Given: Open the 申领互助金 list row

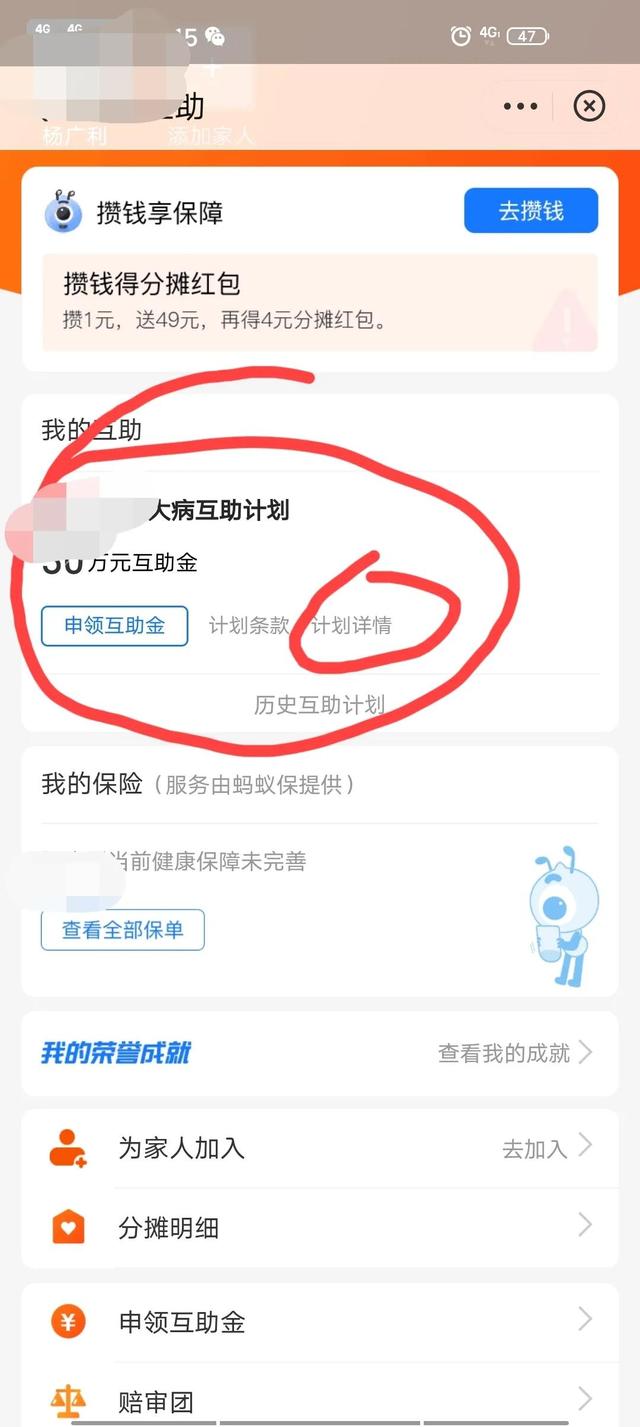Looking at the screenshot, I should pyautogui.click(x=320, y=1323).
